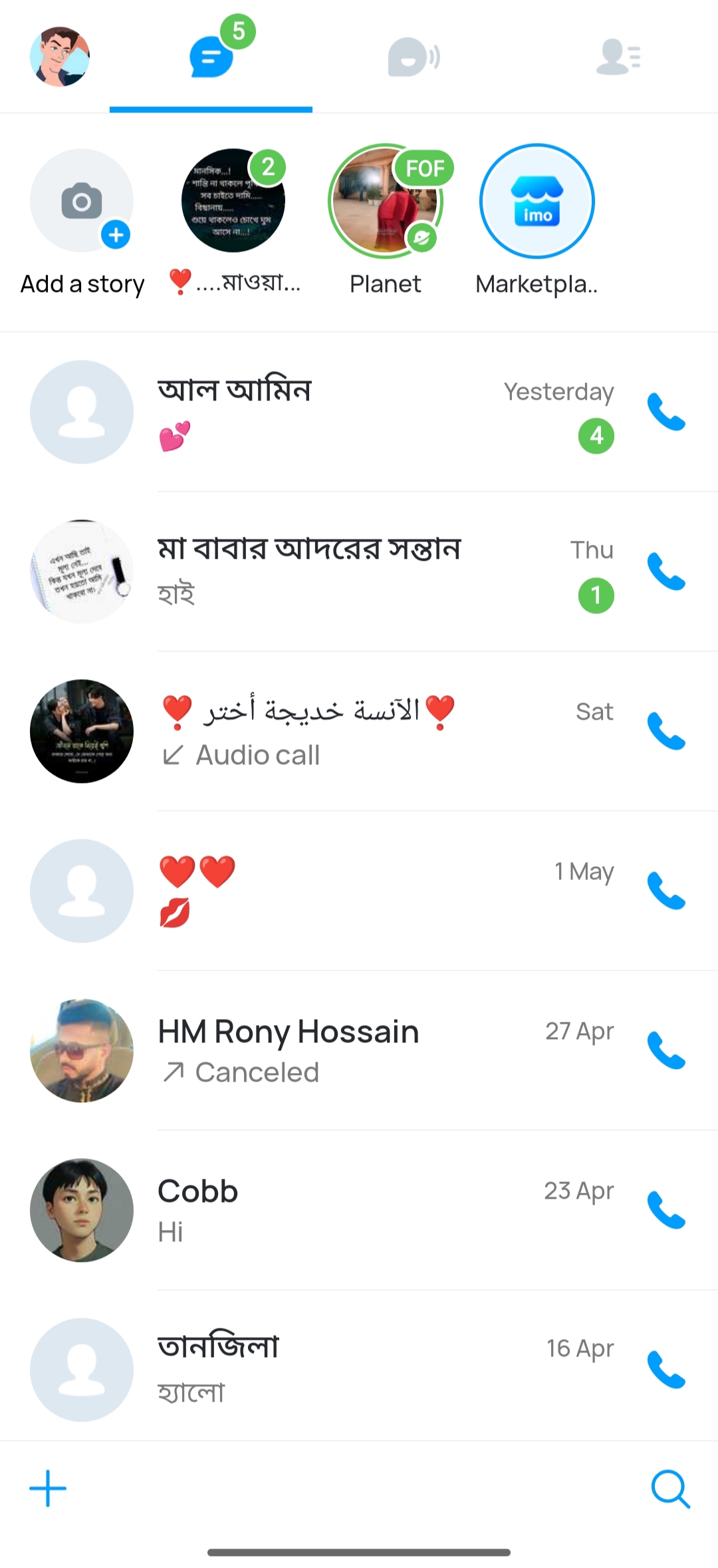The image size is (718, 1568).
Task: Call HM Rony Hossain
Action: pos(666,1050)
